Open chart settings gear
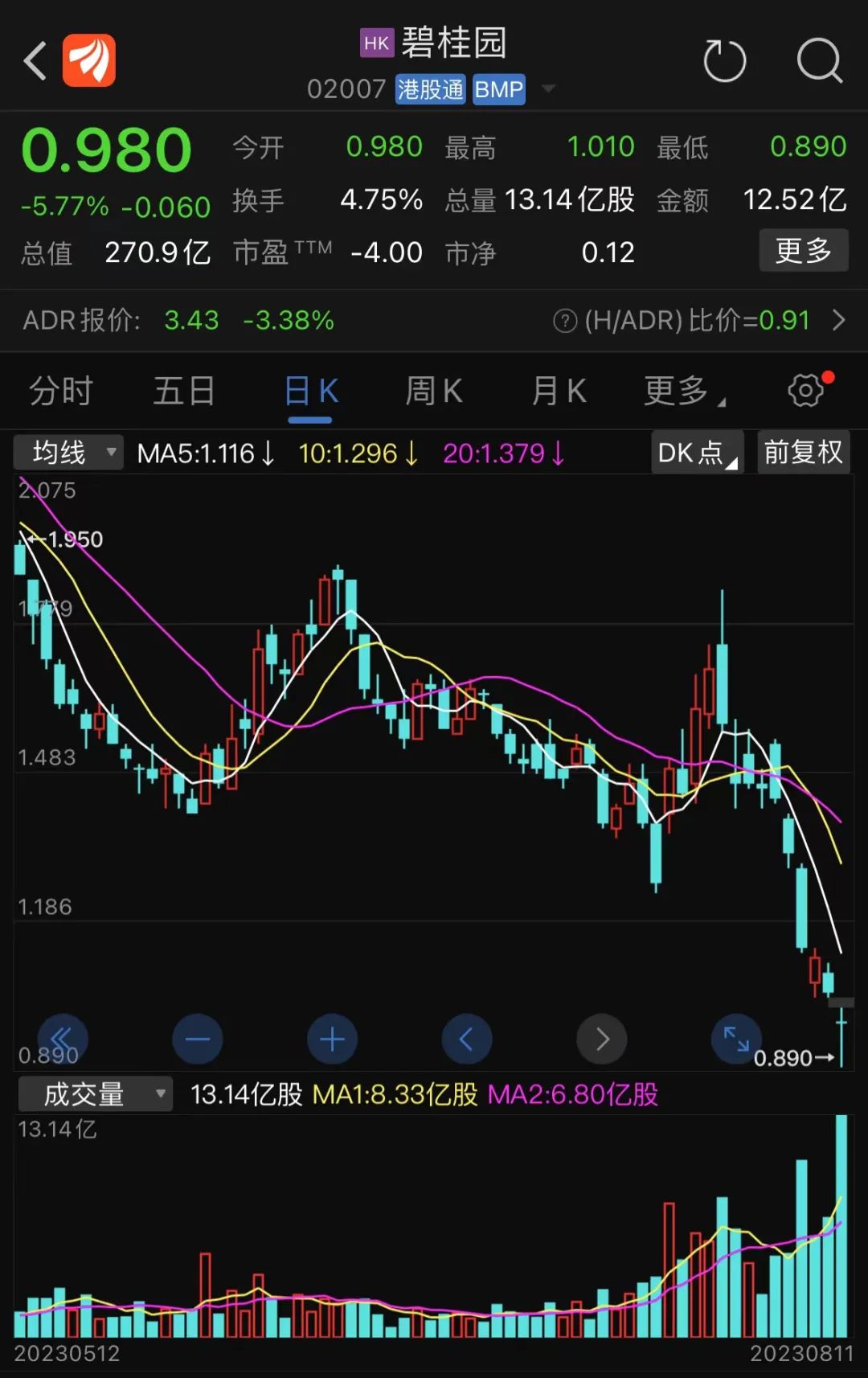 pyautogui.click(x=807, y=391)
